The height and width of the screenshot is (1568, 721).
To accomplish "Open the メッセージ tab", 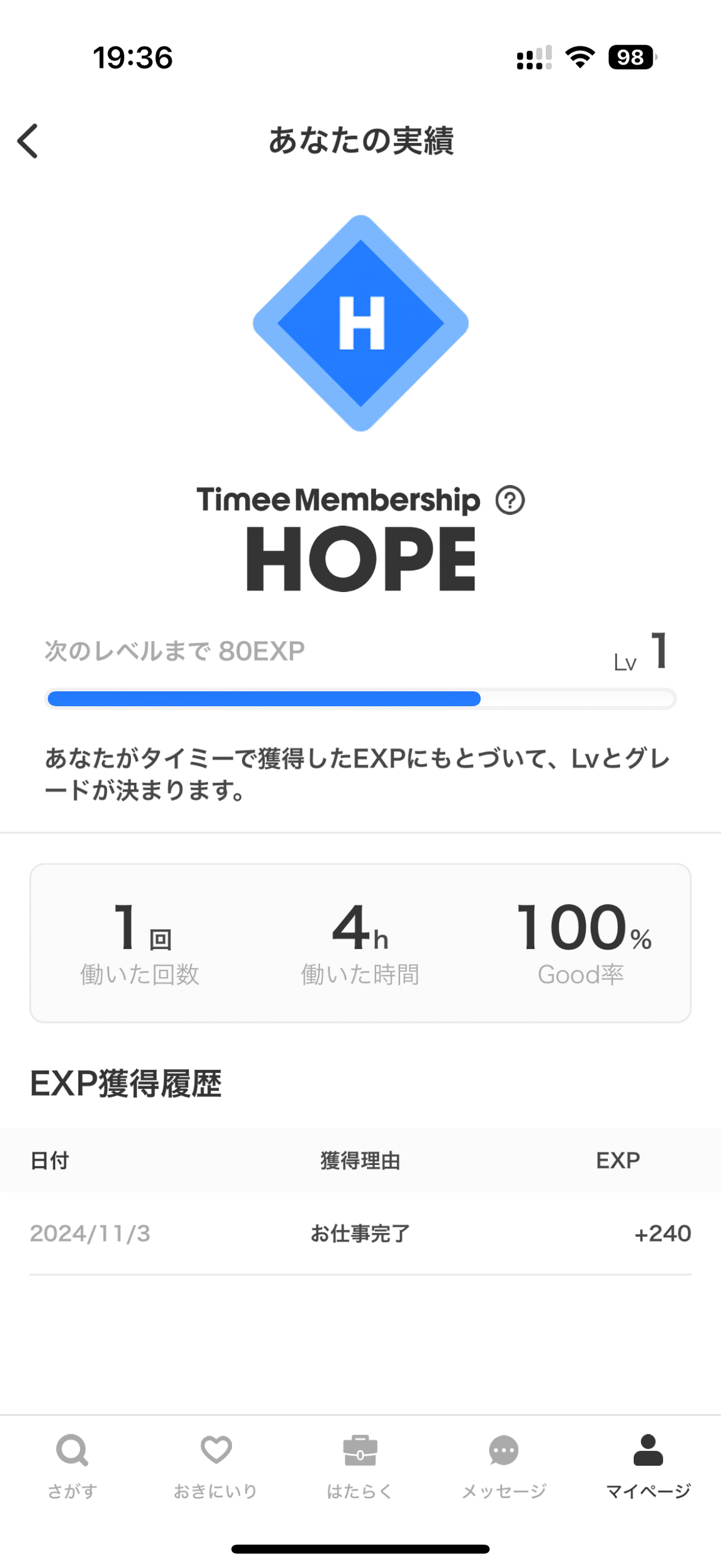I will [503, 1466].
